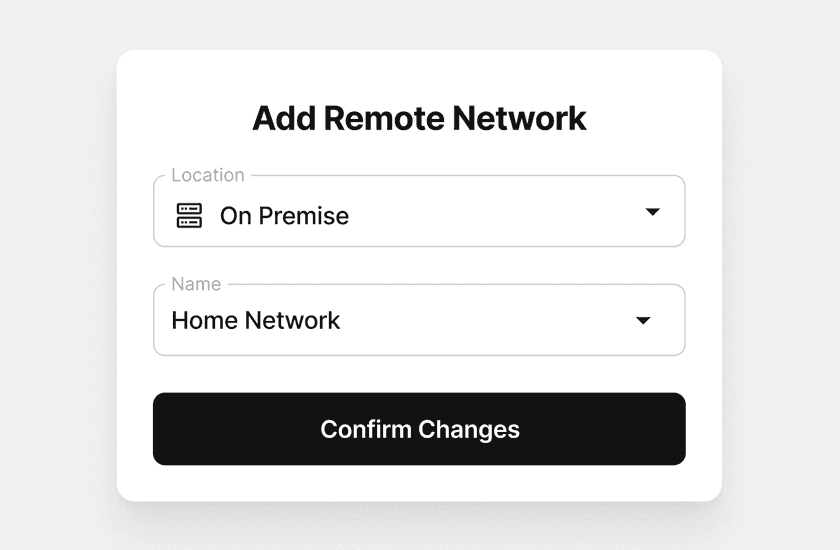Open the Location dropdown showing On Premise
The image size is (840, 550).
click(x=418, y=213)
